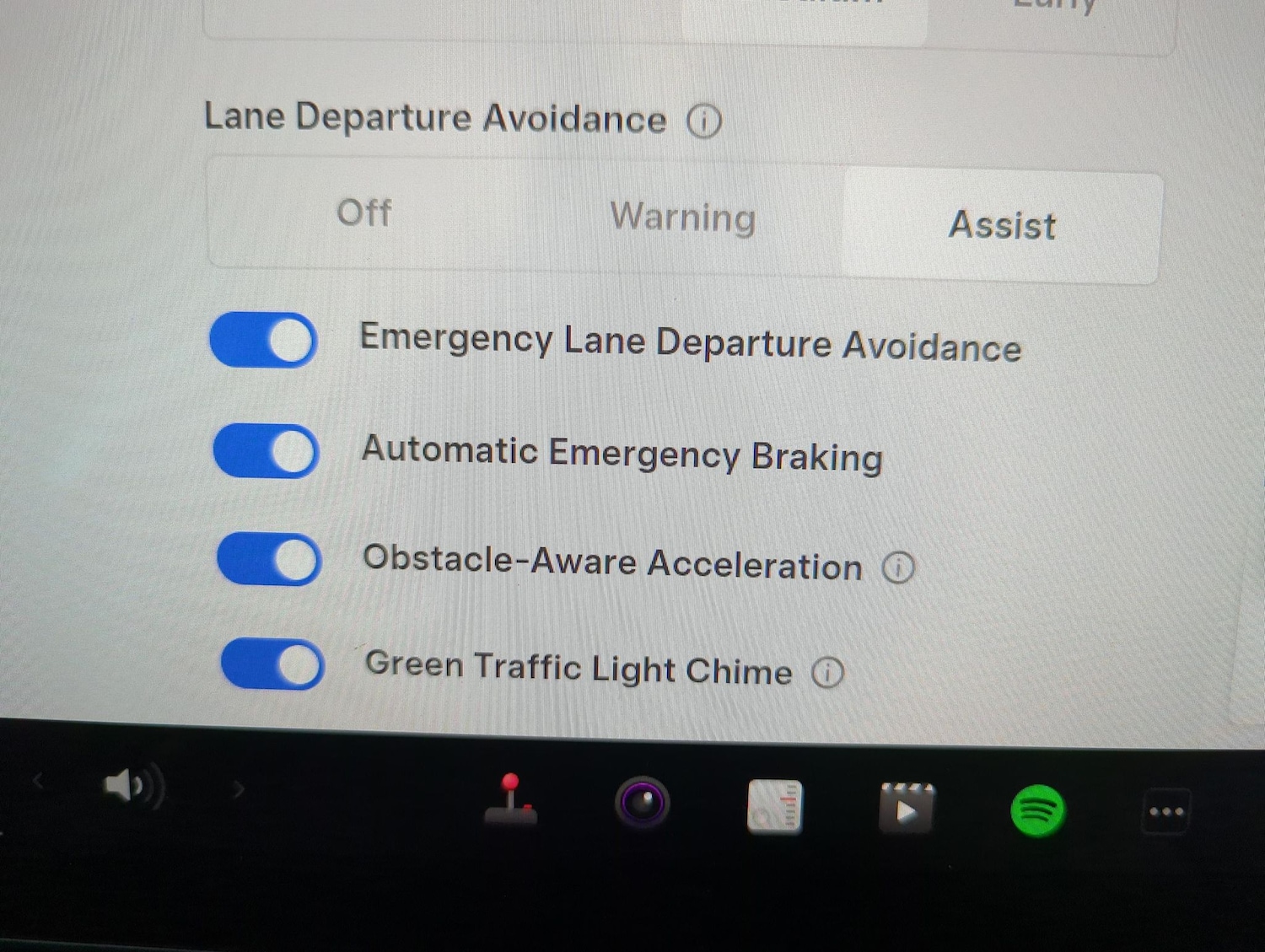Open the dashcam camera app
The height and width of the screenshot is (952, 1265).
click(643, 802)
